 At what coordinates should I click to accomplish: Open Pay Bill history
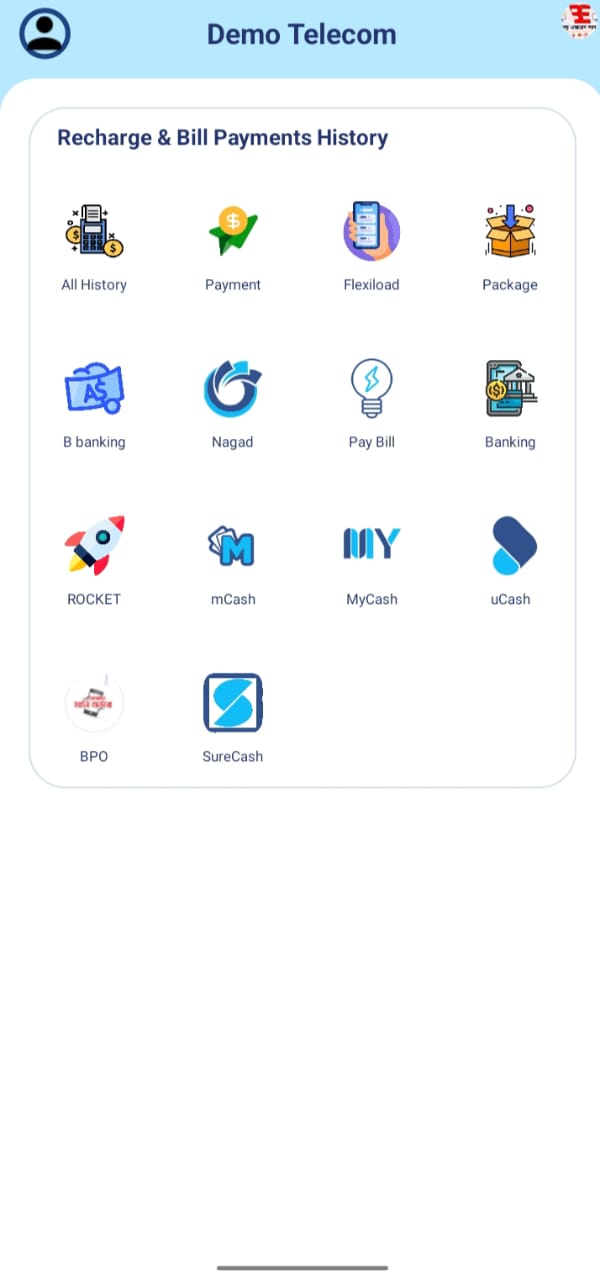(x=371, y=404)
